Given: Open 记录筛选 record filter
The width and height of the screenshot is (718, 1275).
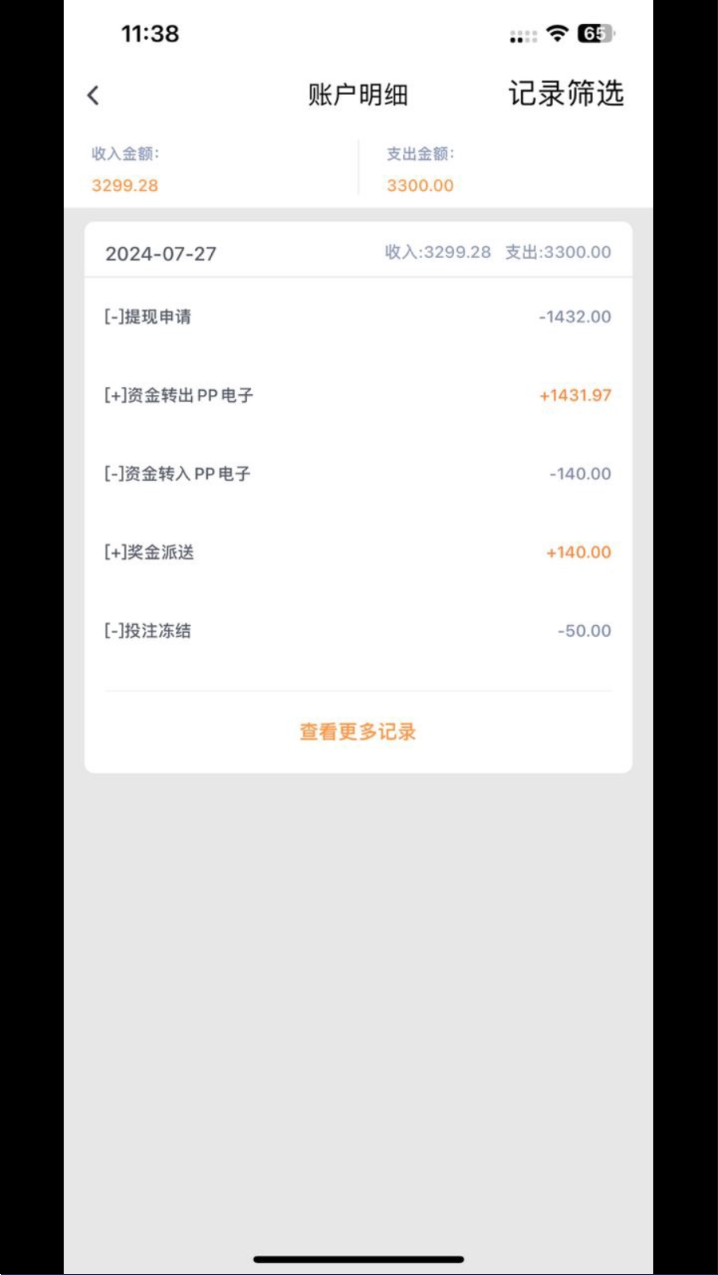Looking at the screenshot, I should (566, 94).
